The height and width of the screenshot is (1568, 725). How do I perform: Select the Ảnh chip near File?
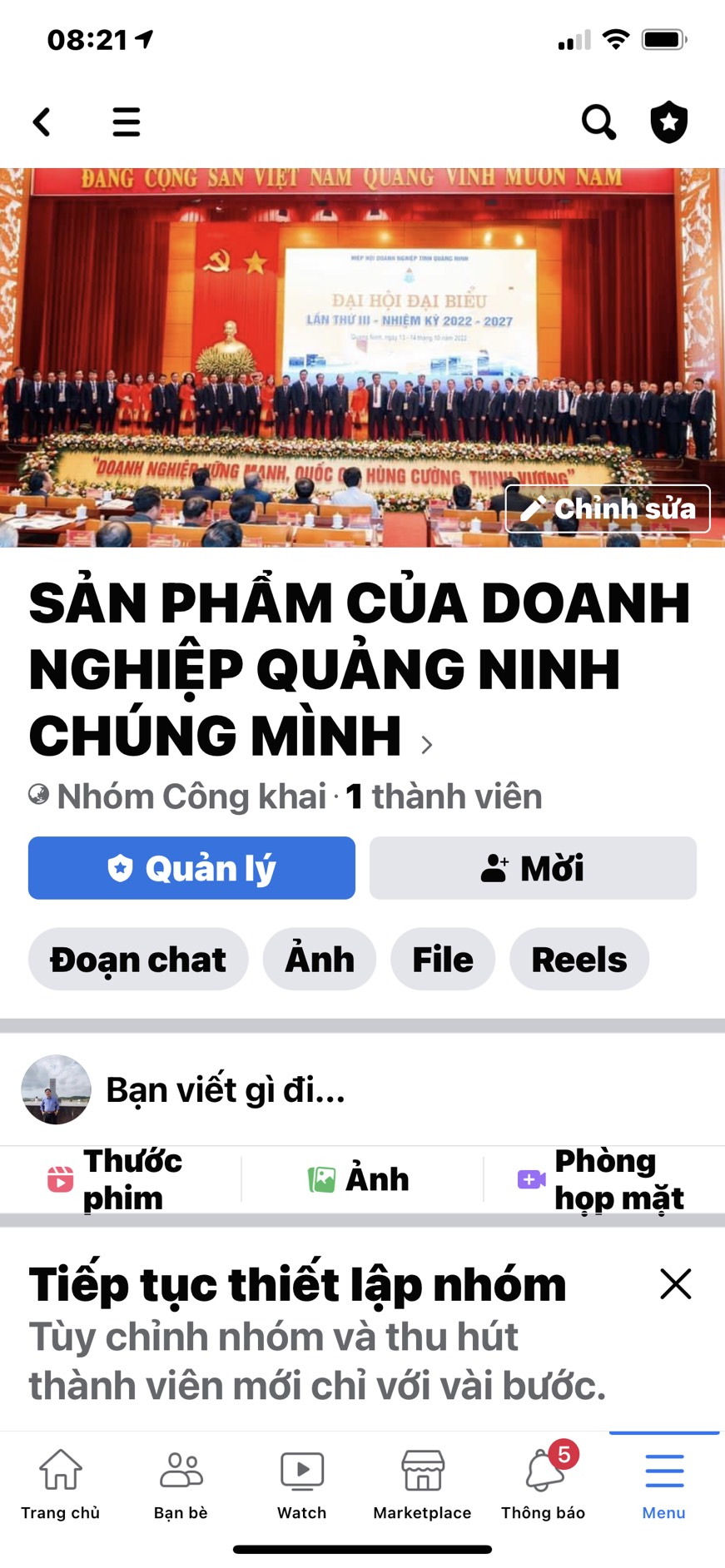tap(320, 960)
